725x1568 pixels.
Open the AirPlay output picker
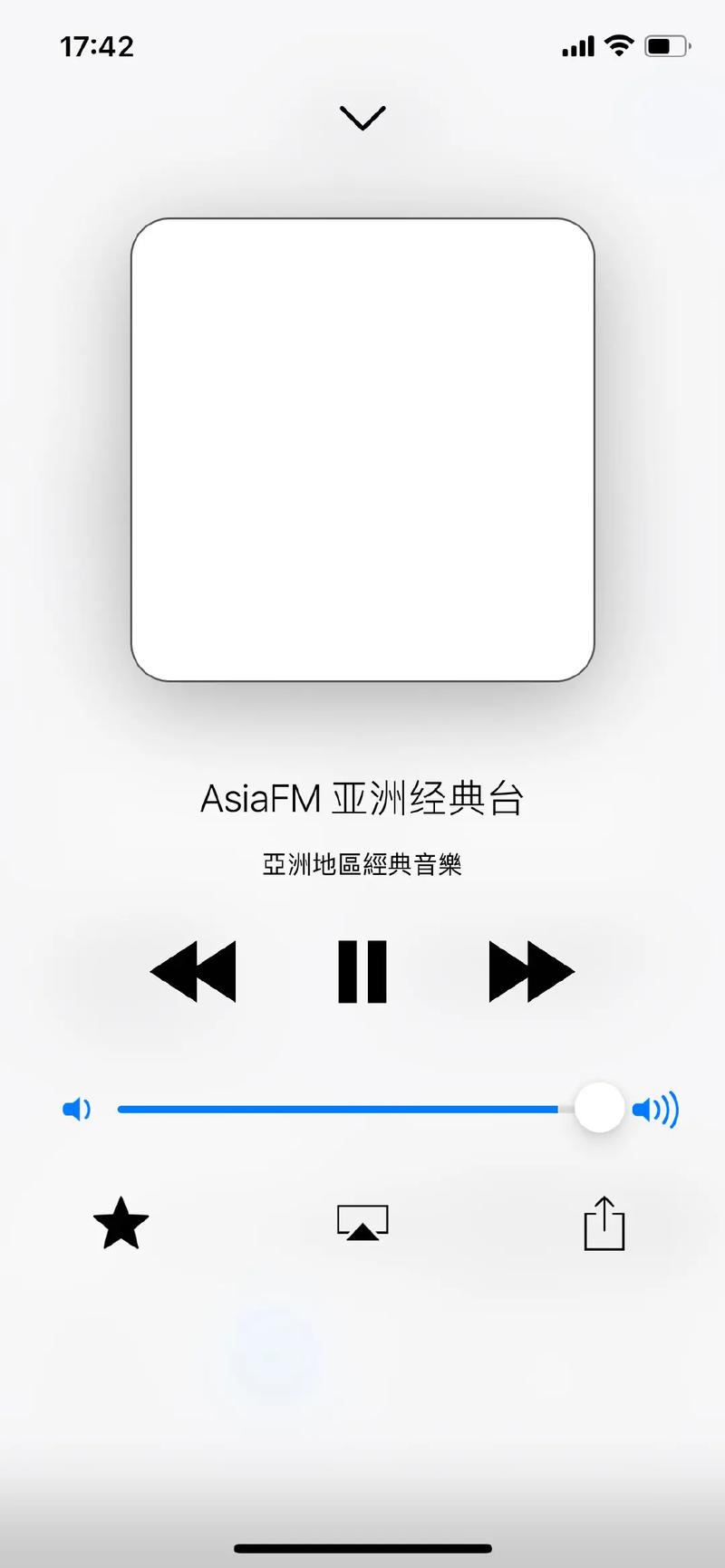(362, 1223)
